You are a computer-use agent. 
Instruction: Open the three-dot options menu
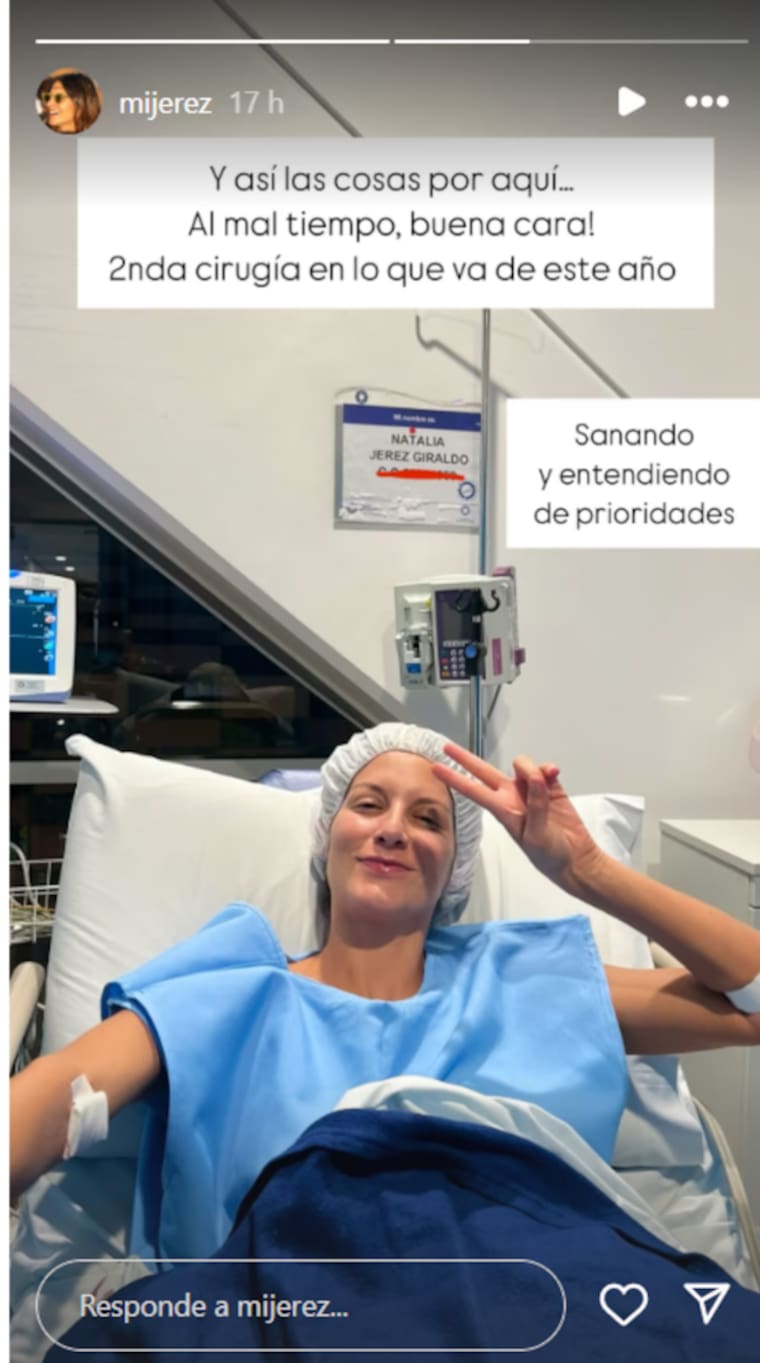click(x=706, y=102)
